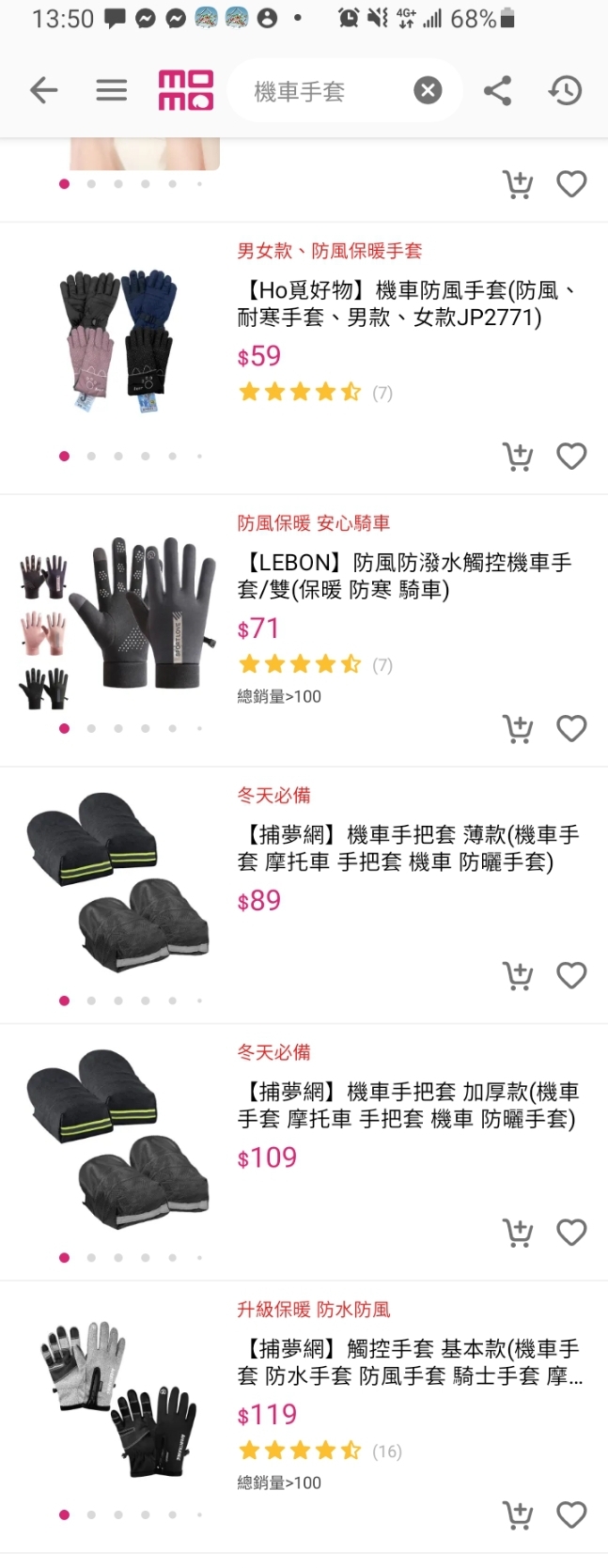Open the Ho覓好物 機車防風手套 product
This screenshot has height=1568, width=608.
(408, 303)
